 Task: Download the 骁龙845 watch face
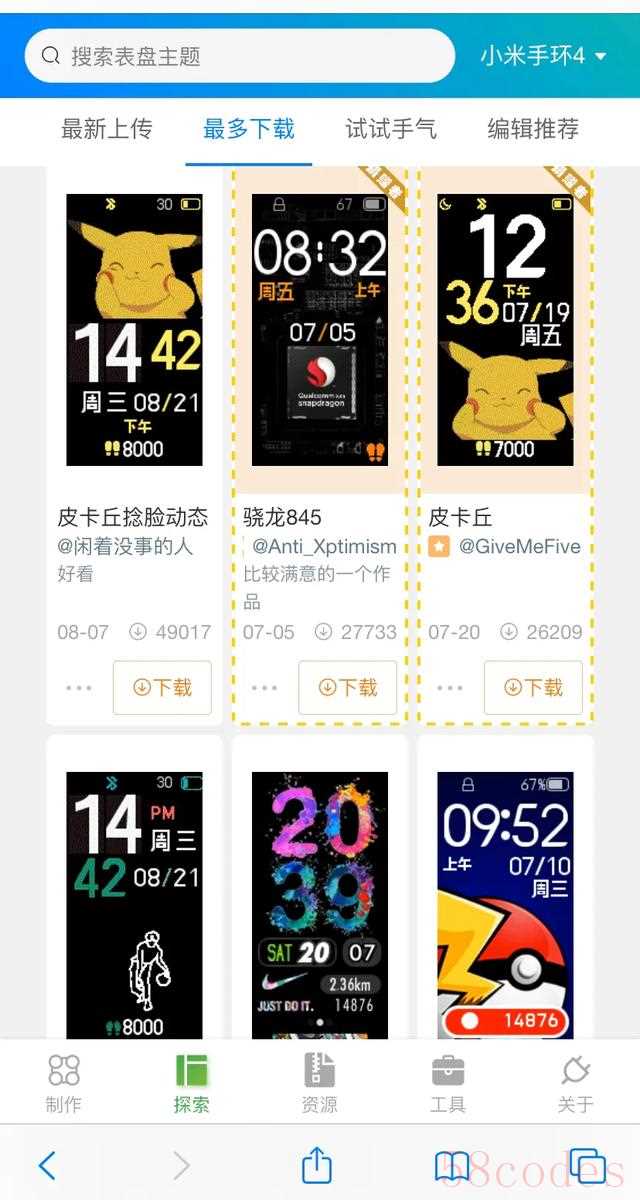(348, 687)
